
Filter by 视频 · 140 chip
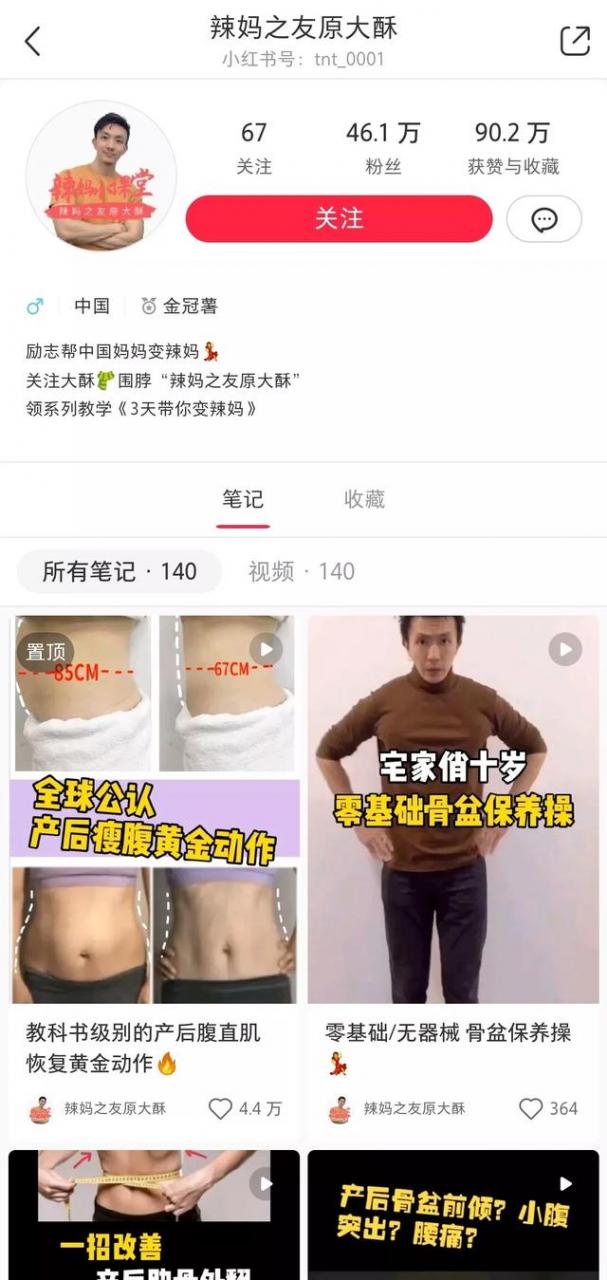[x=301, y=572]
